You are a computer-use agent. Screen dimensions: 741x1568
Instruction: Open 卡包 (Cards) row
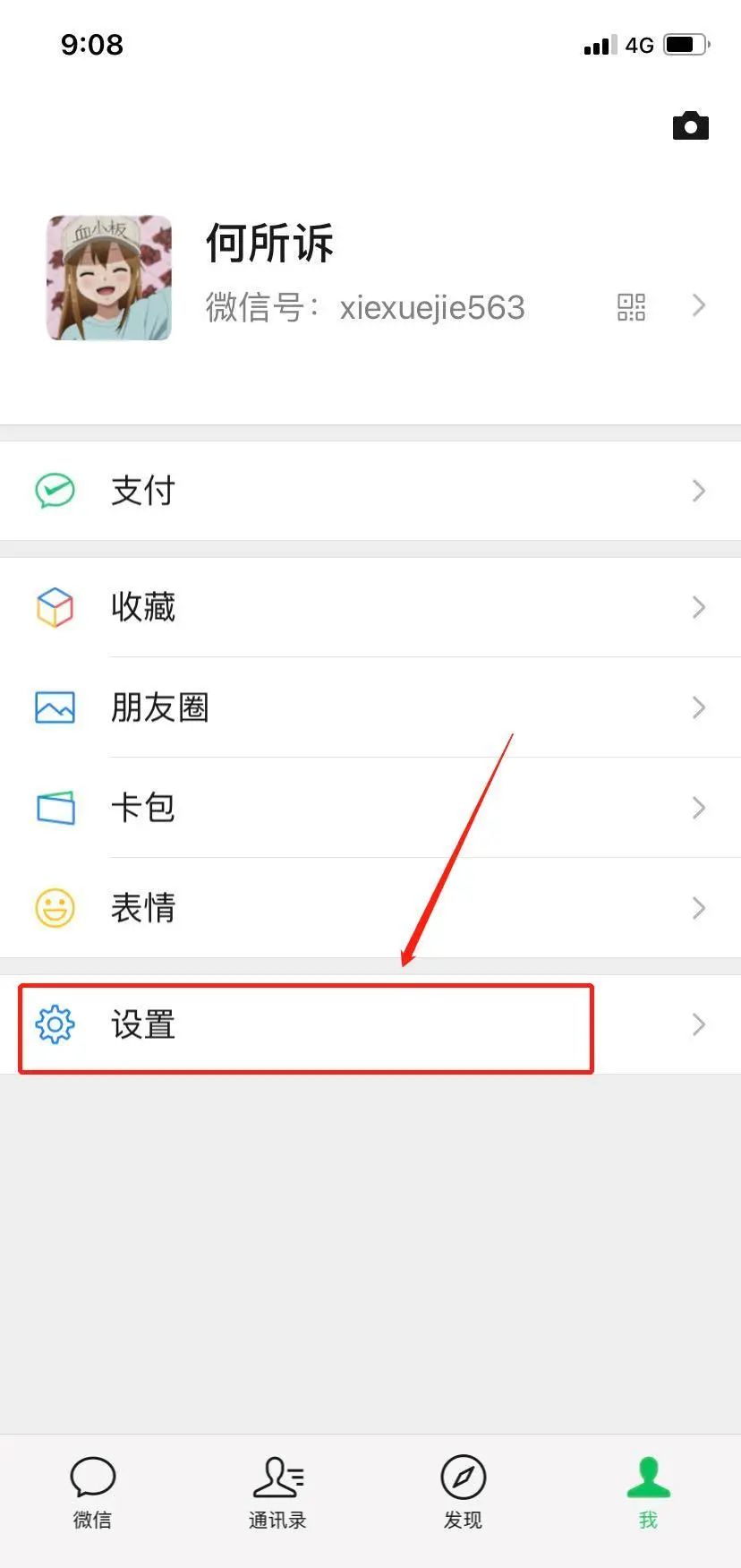370,808
